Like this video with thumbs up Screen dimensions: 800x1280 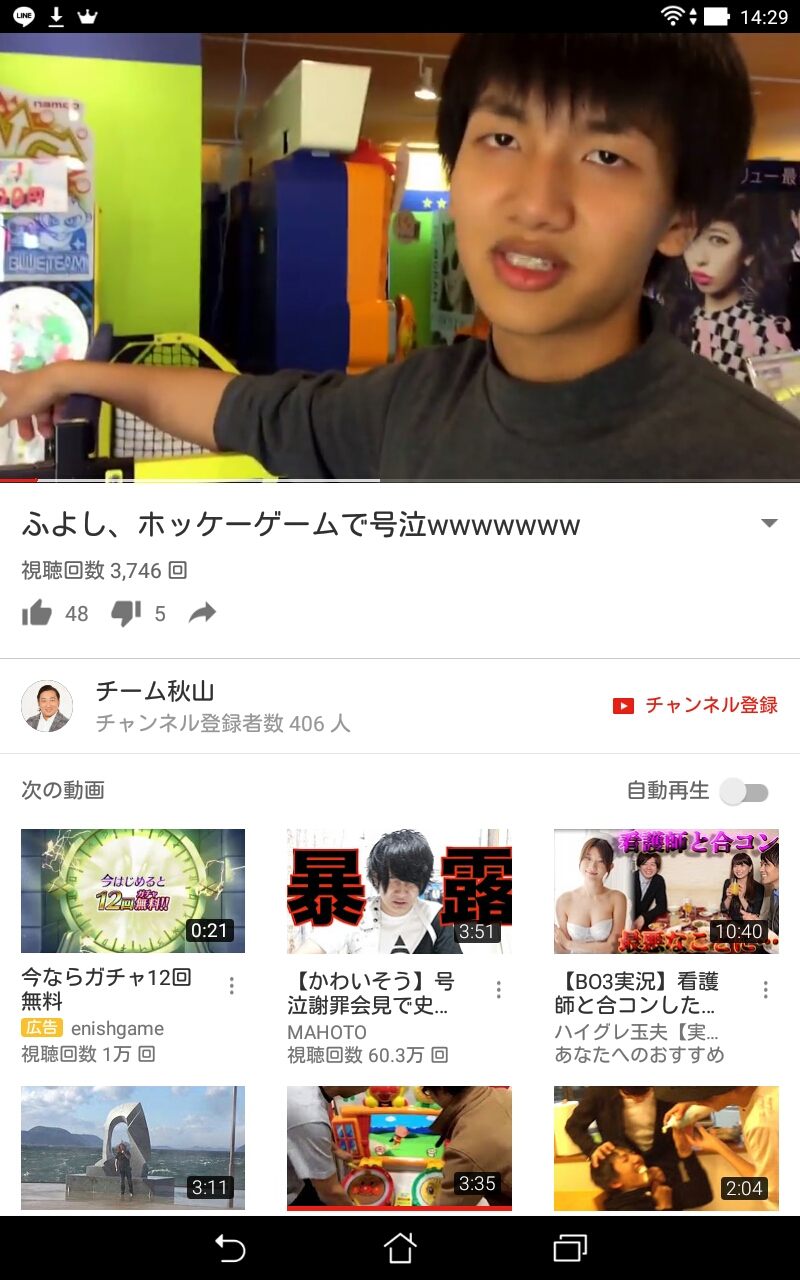pos(37,614)
